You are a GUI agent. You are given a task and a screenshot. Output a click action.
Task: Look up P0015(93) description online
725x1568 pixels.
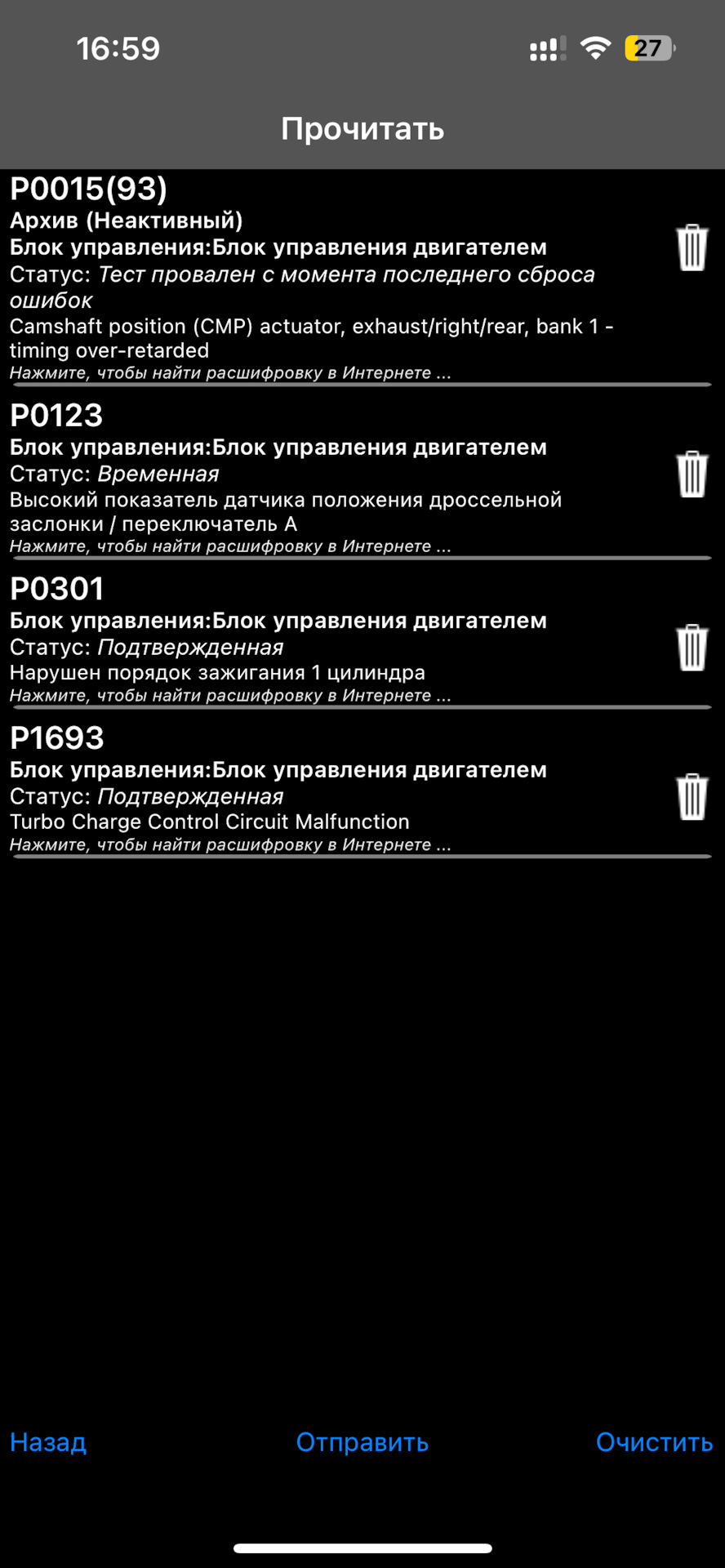point(230,373)
